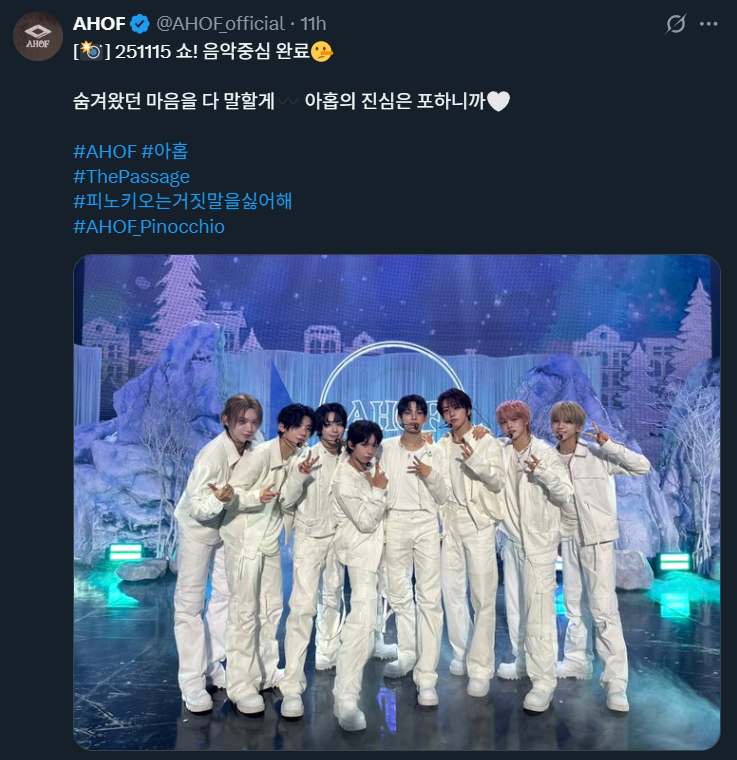Open the #AHOF hashtag
The height and width of the screenshot is (760, 737).
105,151
